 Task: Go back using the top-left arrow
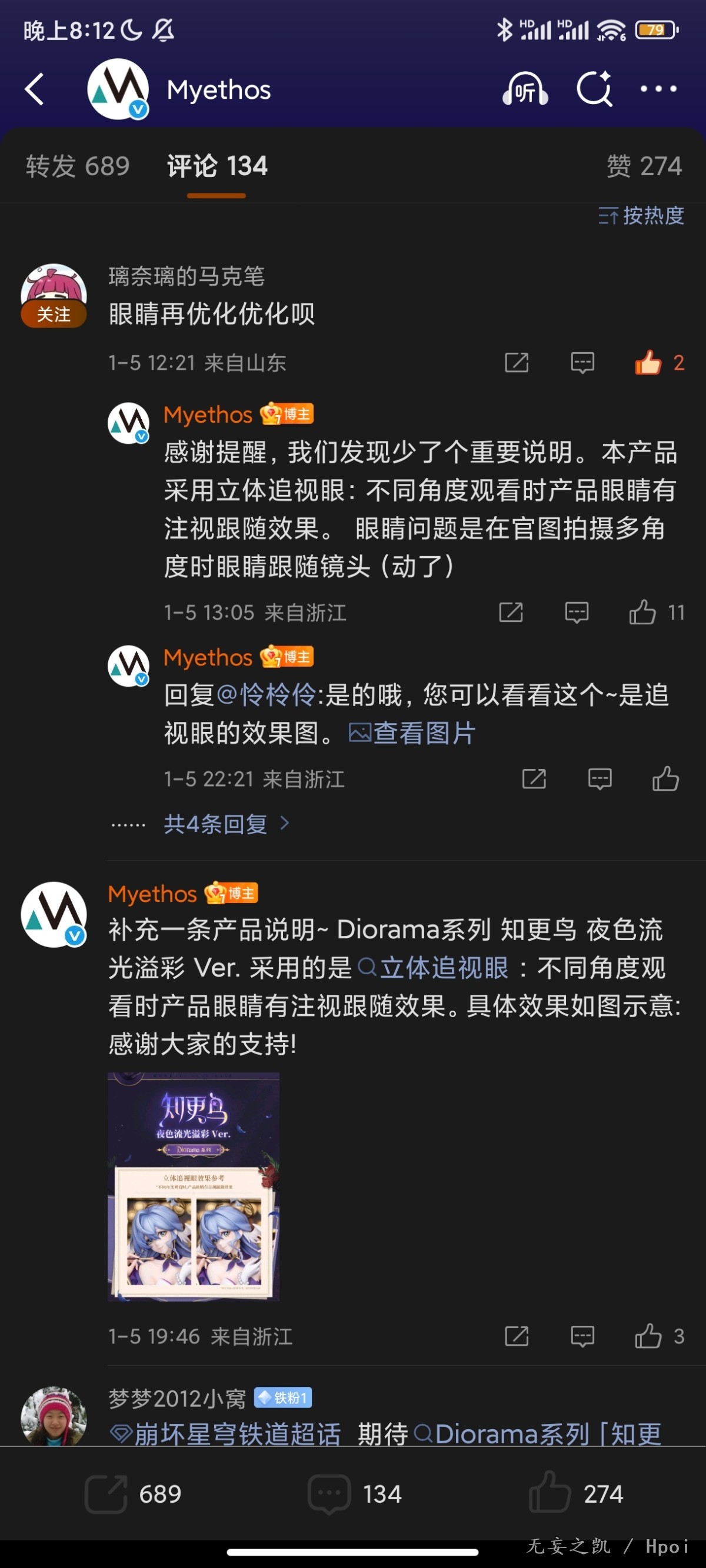click(x=35, y=89)
